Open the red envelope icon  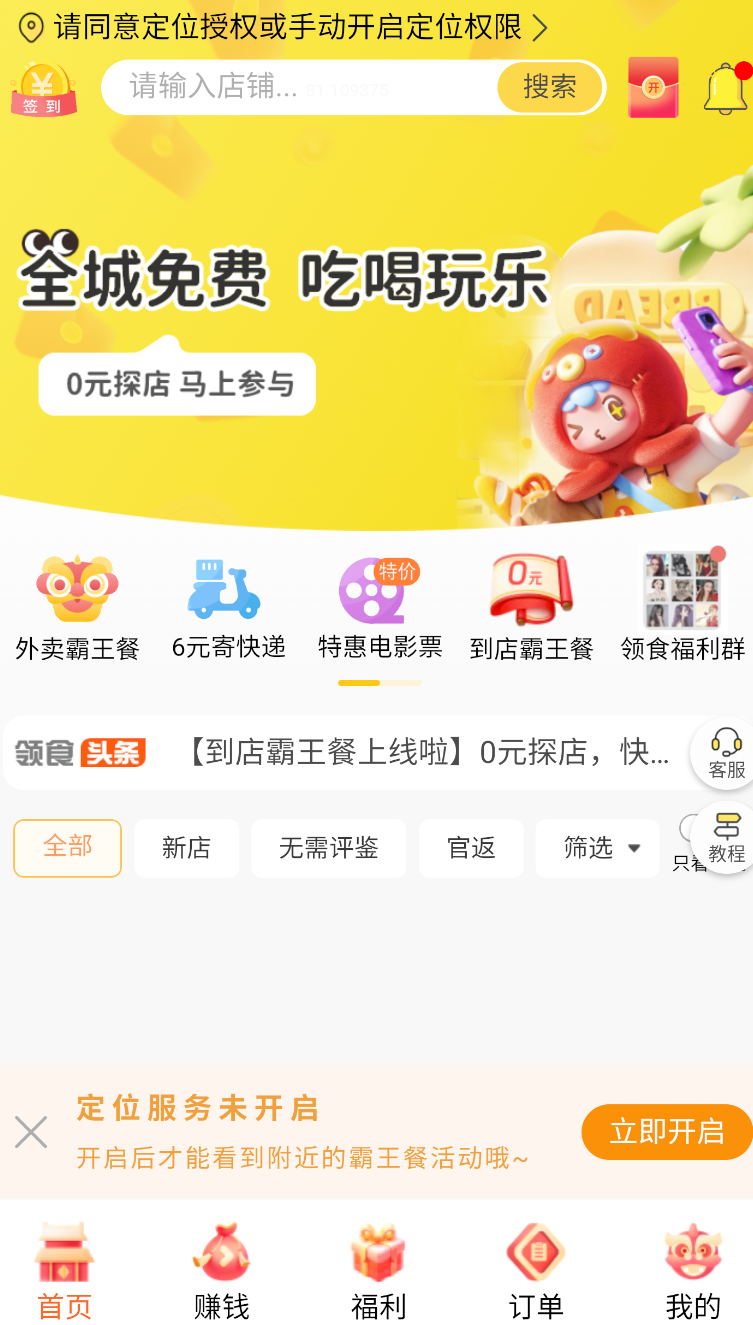coord(653,88)
